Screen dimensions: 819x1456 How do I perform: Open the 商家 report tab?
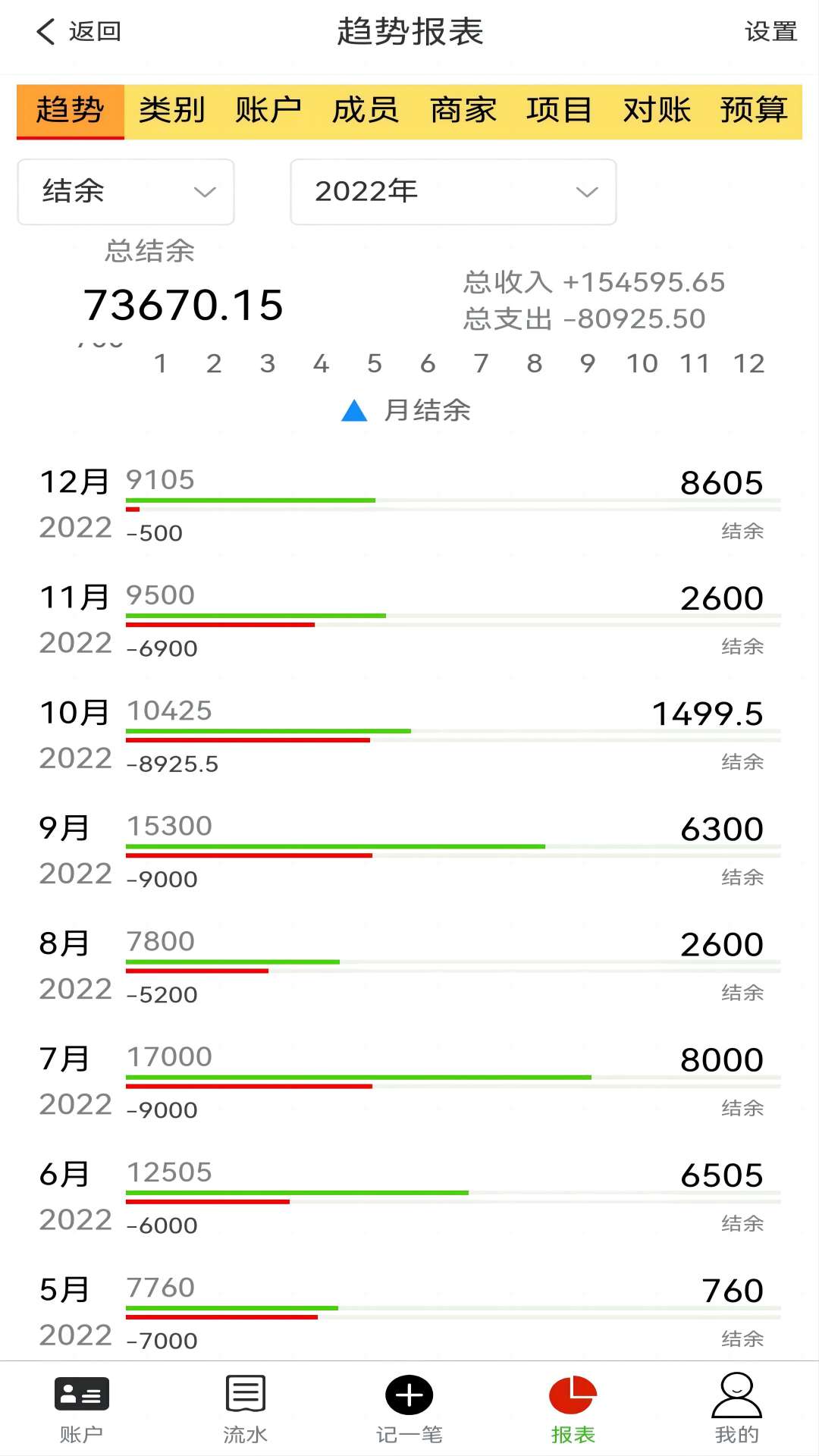coord(463,111)
